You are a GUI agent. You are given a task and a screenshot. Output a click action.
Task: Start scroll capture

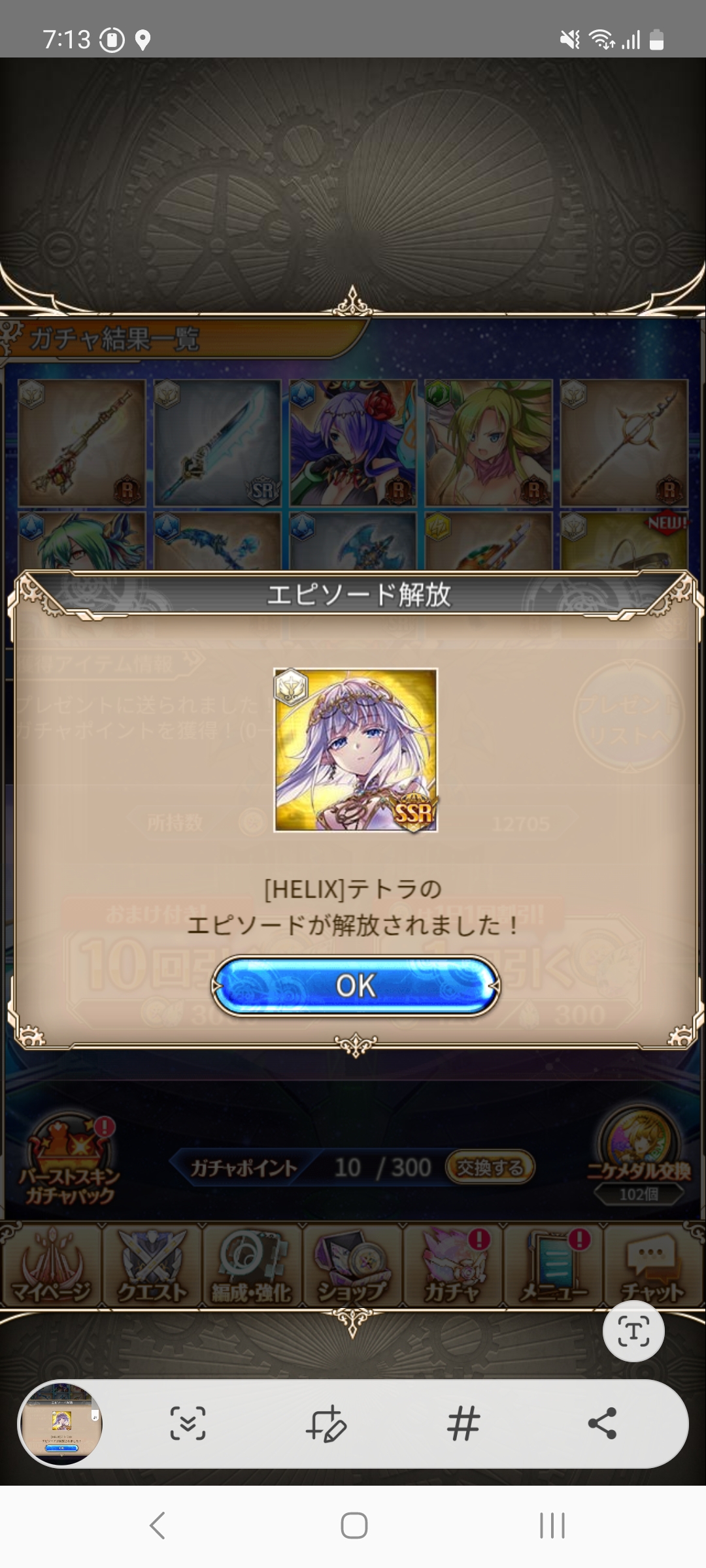[x=188, y=1424]
